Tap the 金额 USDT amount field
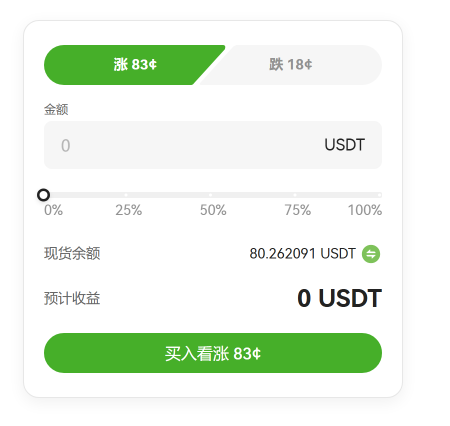The width and height of the screenshot is (450, 426). tap(213, 145)
